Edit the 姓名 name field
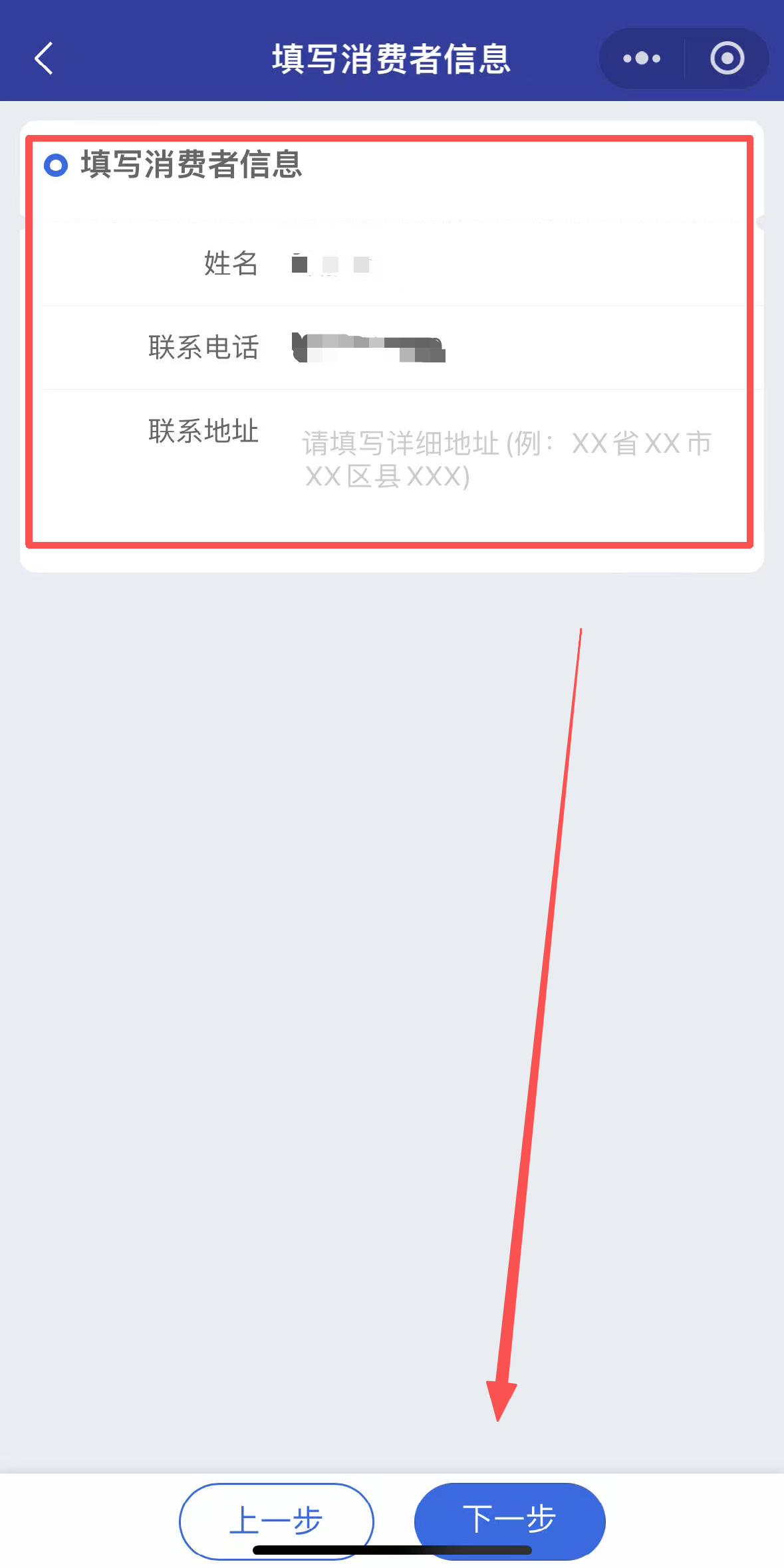The height and width of the screenshot is (1568, 784). 505,265
